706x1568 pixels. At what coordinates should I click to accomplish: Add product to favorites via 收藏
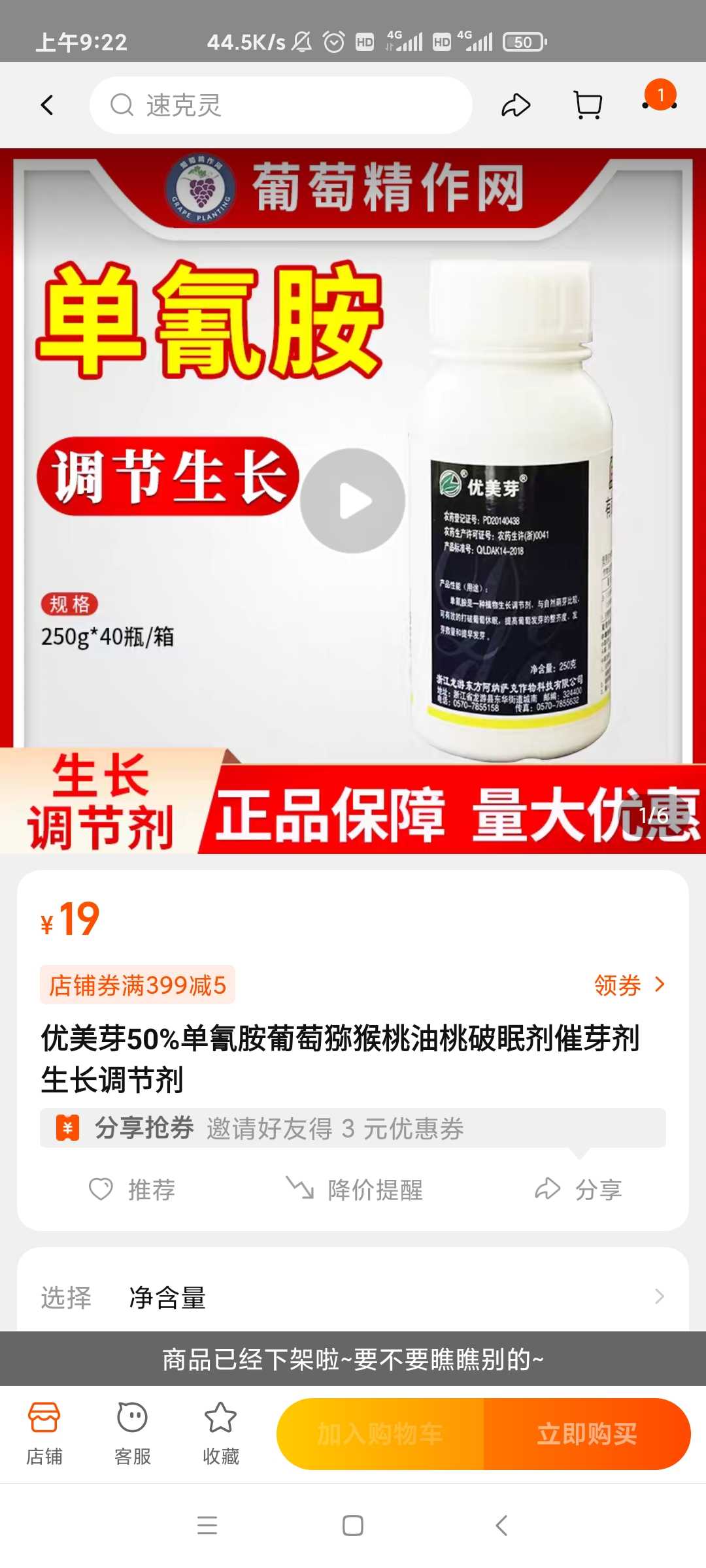click(221, 1433)
